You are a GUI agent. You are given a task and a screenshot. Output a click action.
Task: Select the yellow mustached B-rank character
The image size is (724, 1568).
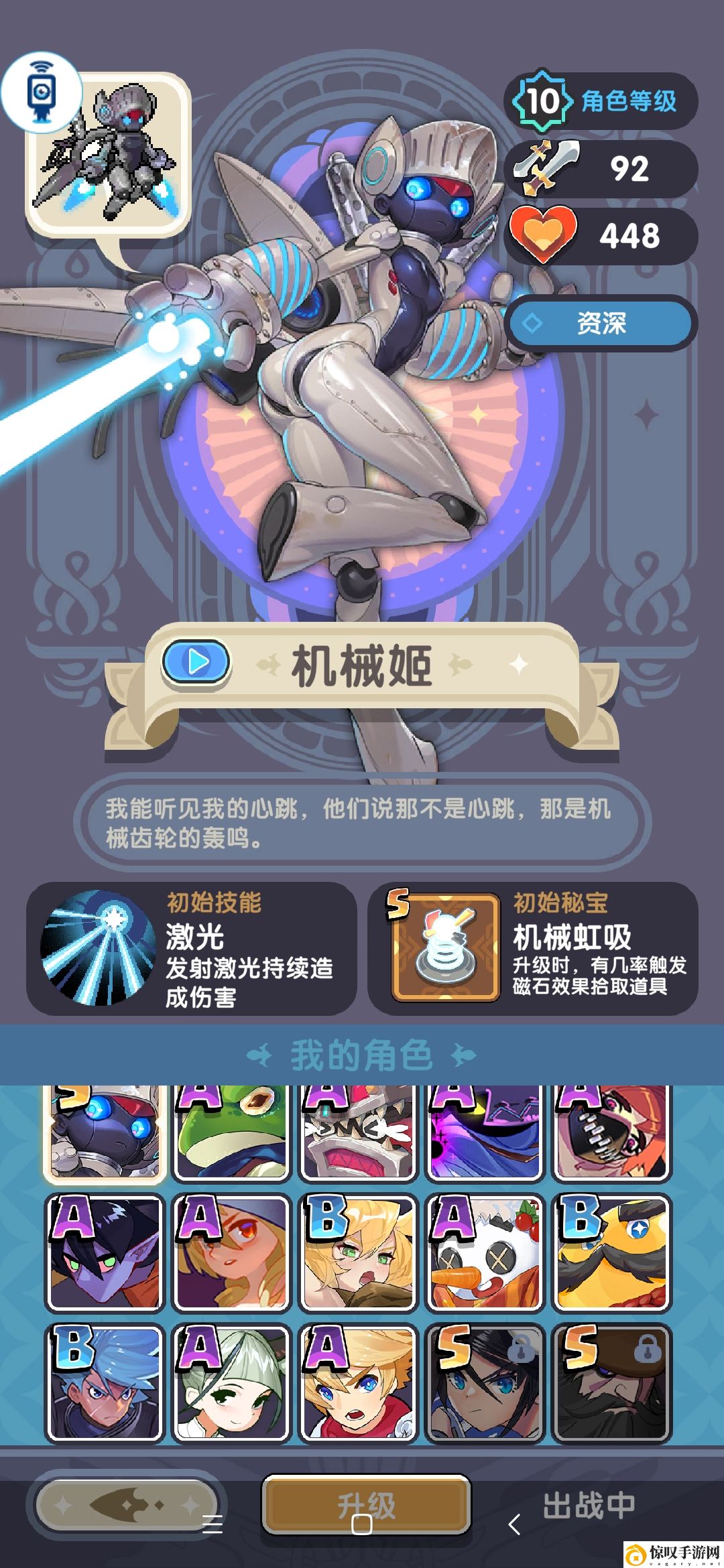pos(611,1252)
